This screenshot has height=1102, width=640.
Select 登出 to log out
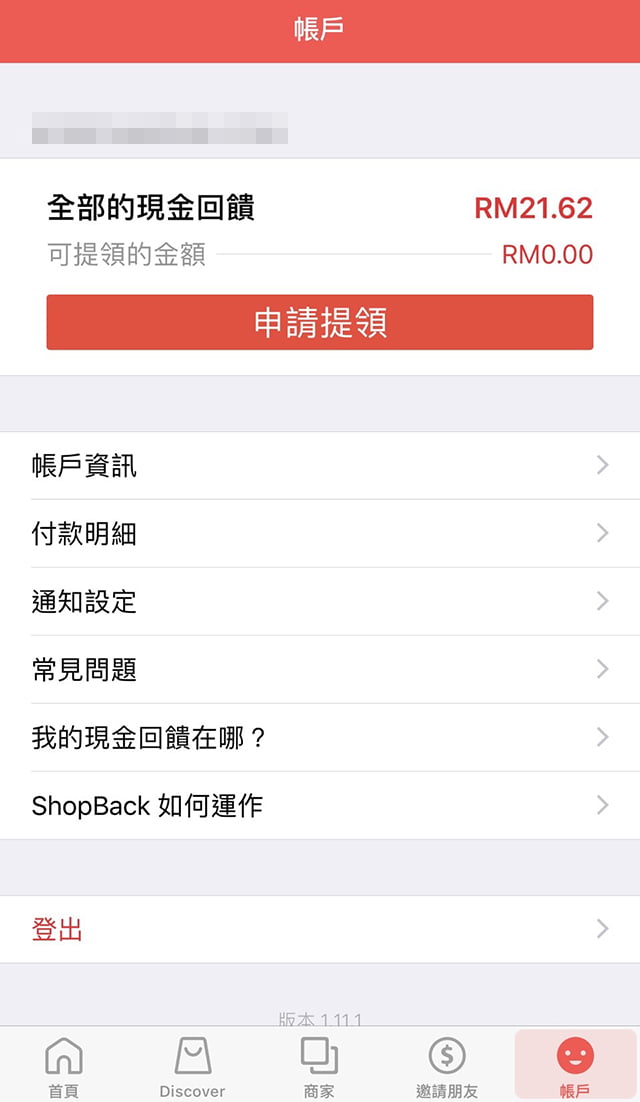[x=320, y=929]
